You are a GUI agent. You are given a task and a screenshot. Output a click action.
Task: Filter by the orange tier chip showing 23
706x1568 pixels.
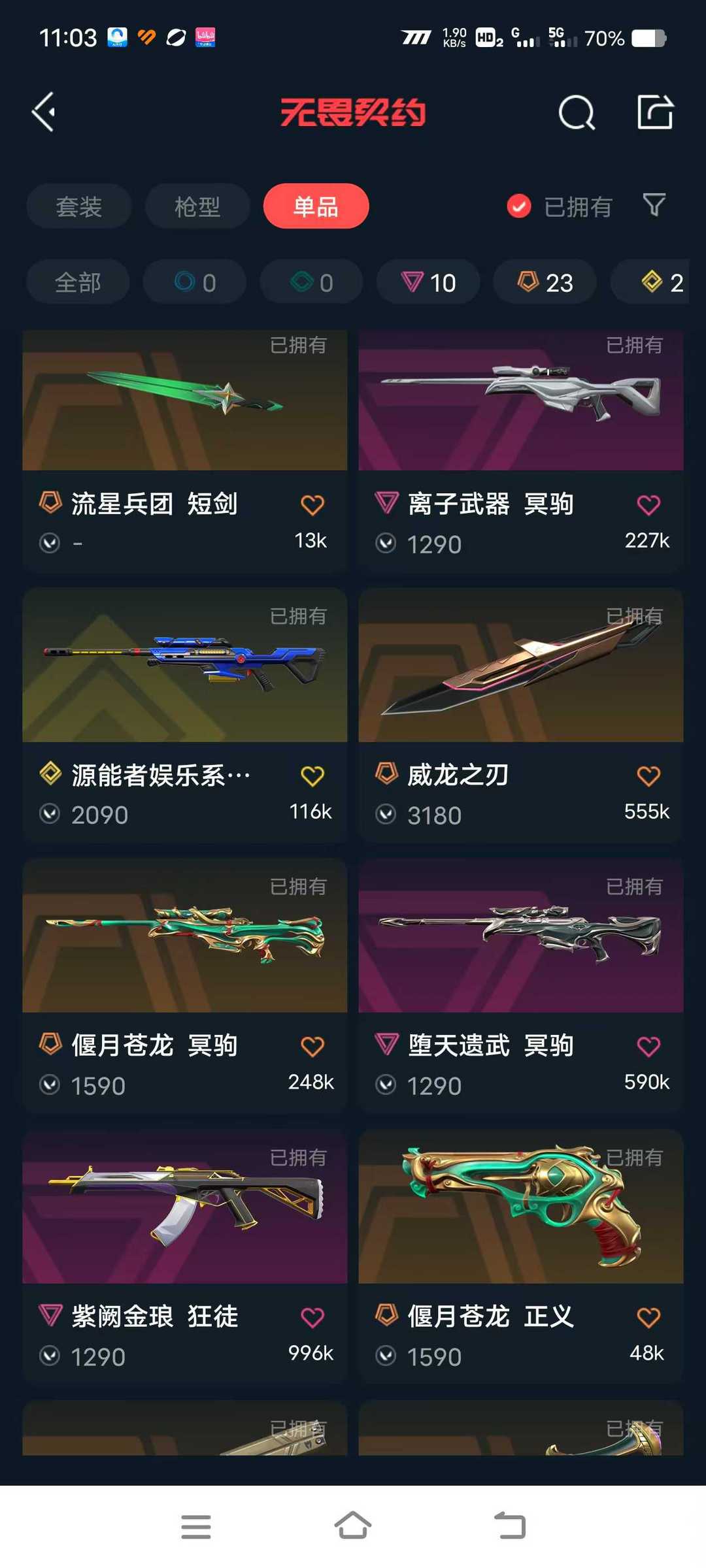pos(545,282)
